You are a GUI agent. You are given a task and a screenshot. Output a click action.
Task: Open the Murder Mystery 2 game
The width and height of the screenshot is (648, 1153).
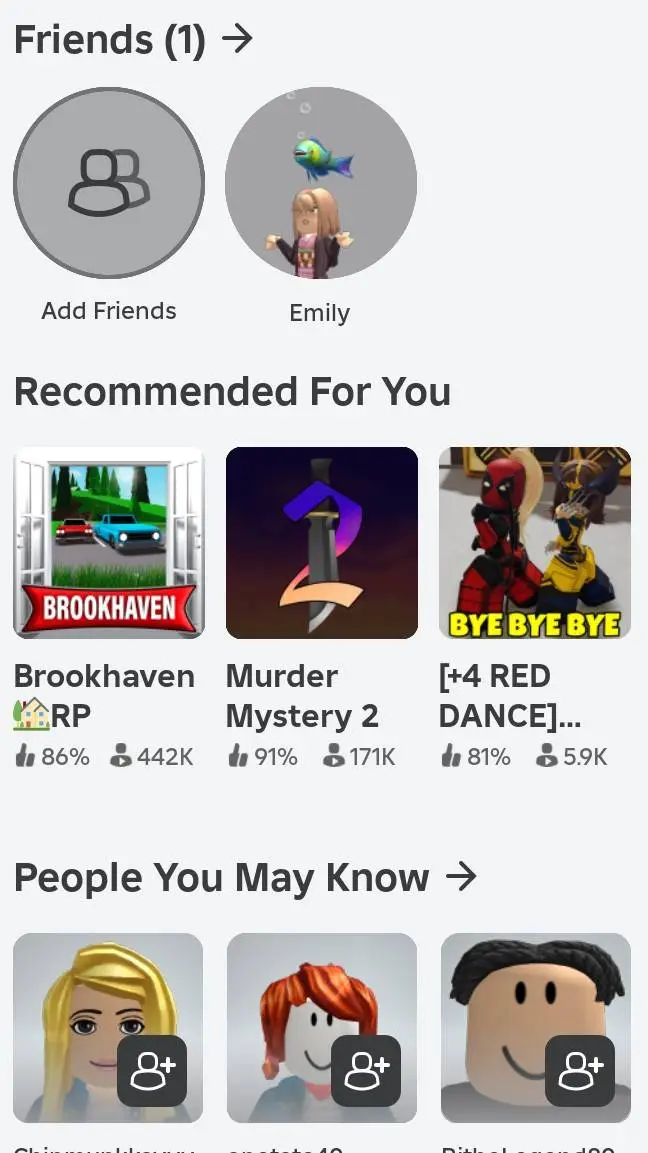pos(321,542)
